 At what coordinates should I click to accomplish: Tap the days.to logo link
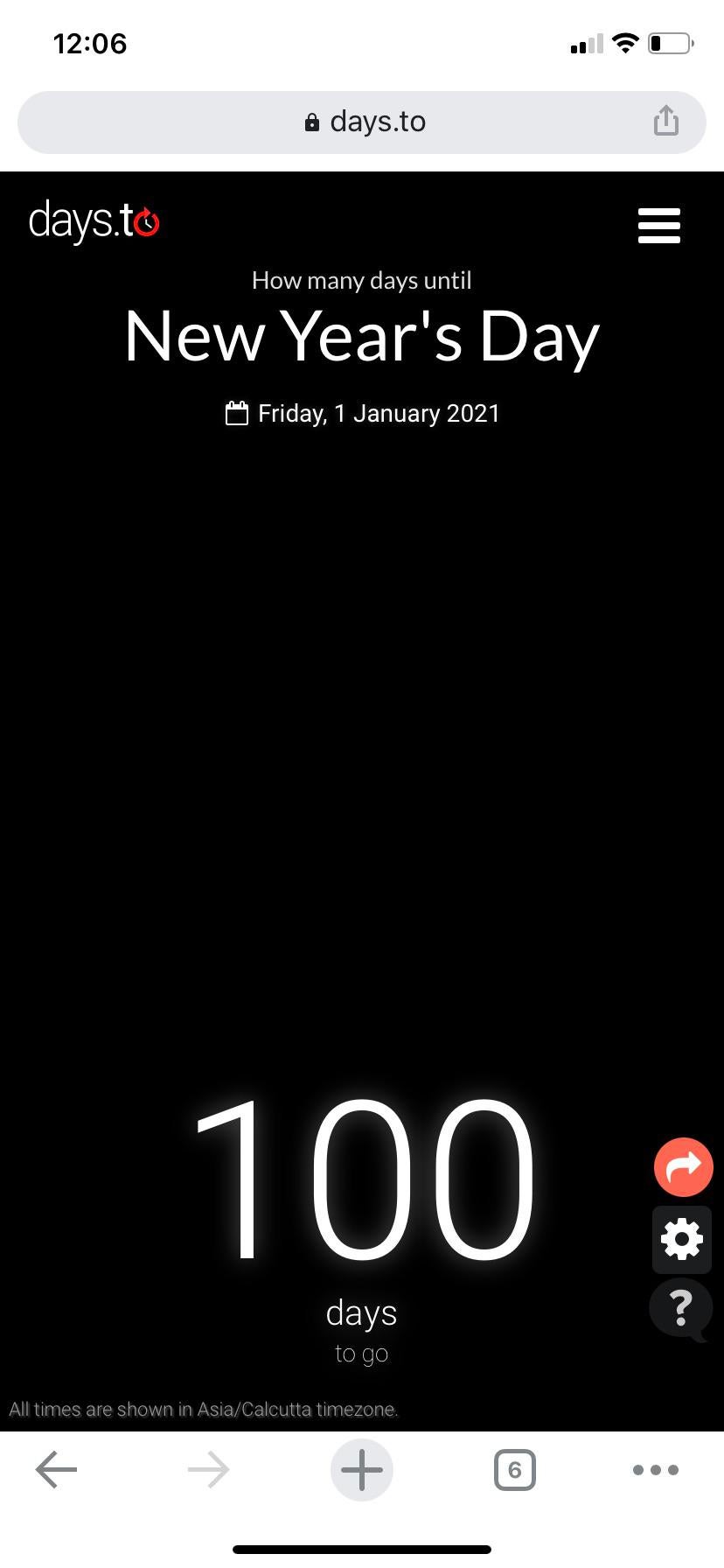(94, 221)
